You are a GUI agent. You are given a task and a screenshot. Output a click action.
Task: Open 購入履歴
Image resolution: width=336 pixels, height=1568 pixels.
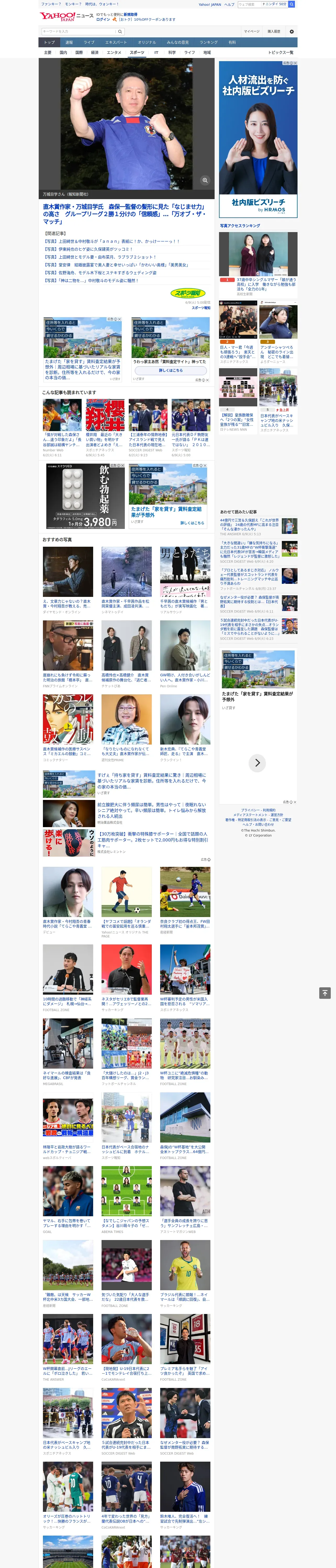tap(274, 31)
